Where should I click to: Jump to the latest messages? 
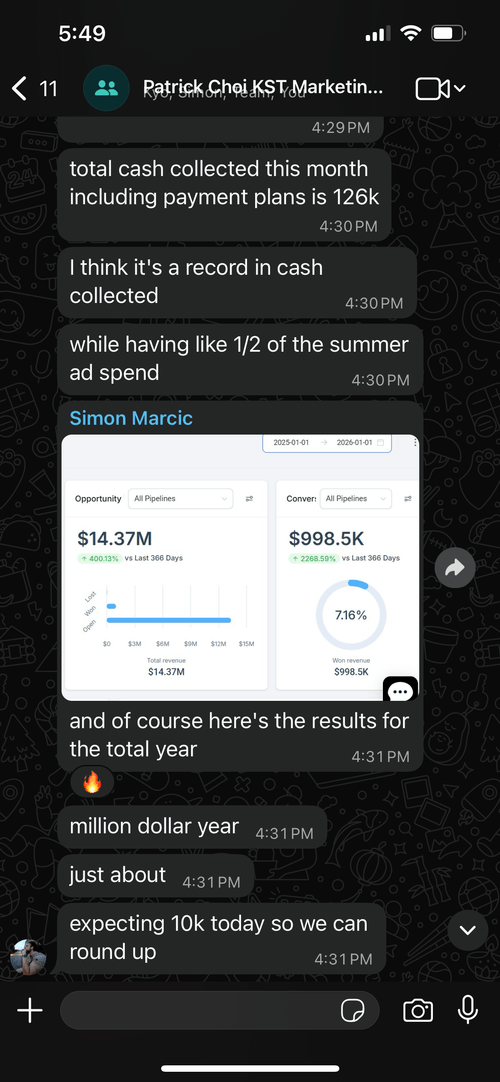point(468,930)
